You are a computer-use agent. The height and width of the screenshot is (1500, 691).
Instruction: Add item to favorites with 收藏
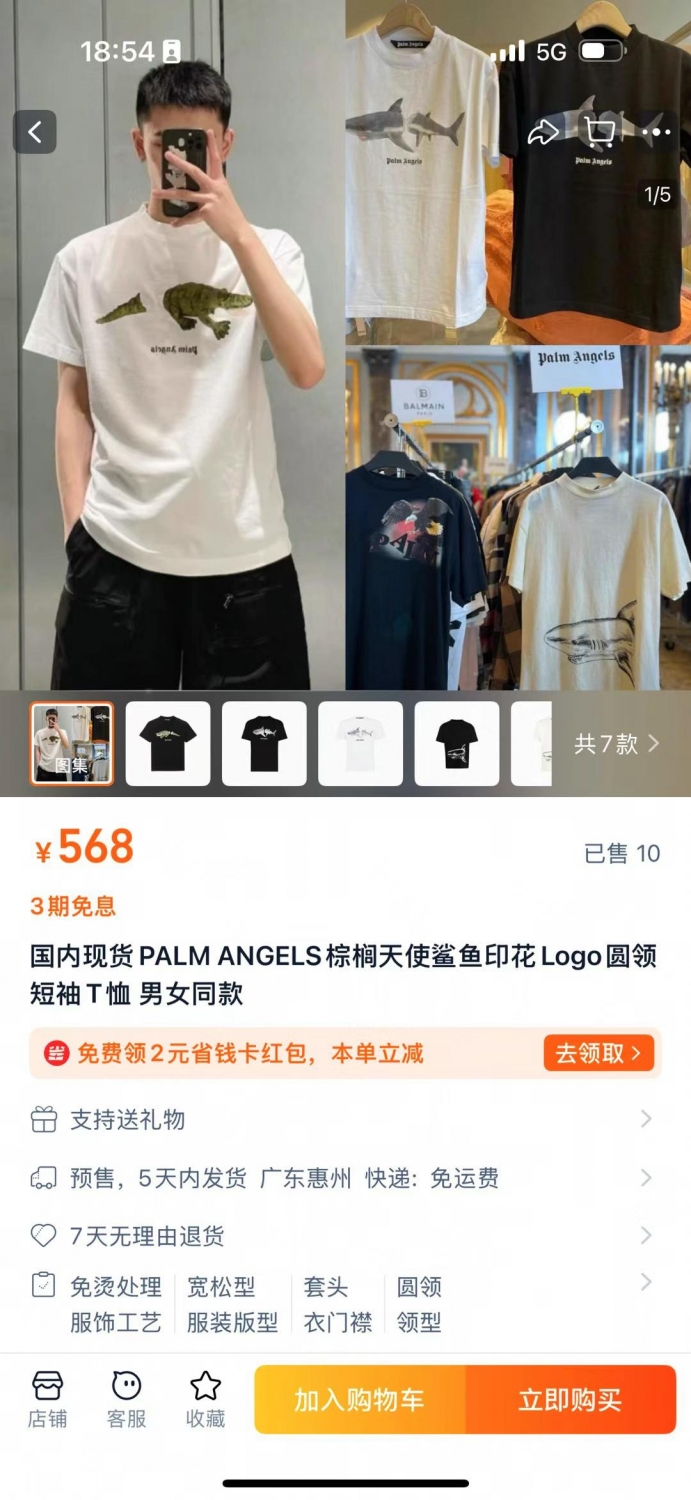(205, 1400)
